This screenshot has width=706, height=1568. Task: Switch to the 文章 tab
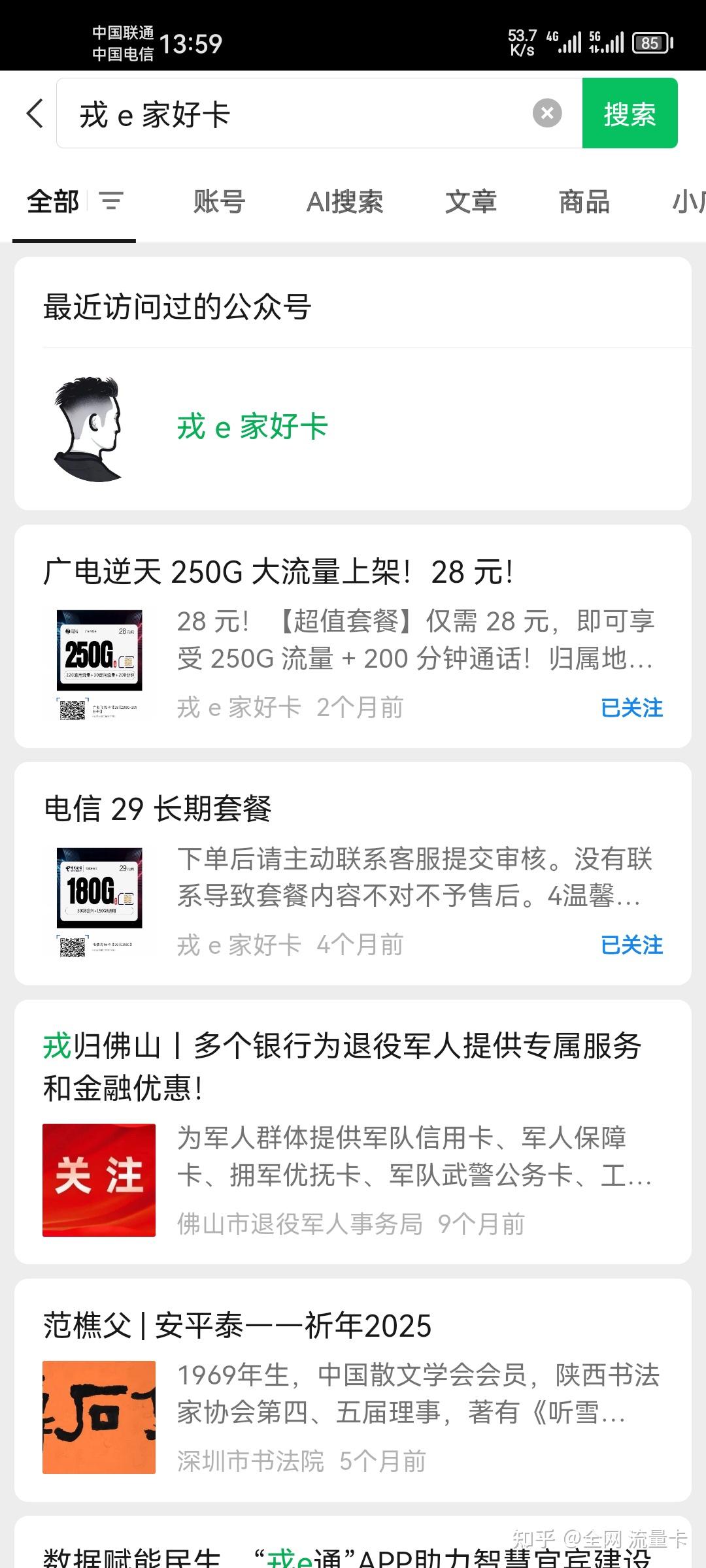[x=472, y=203]
